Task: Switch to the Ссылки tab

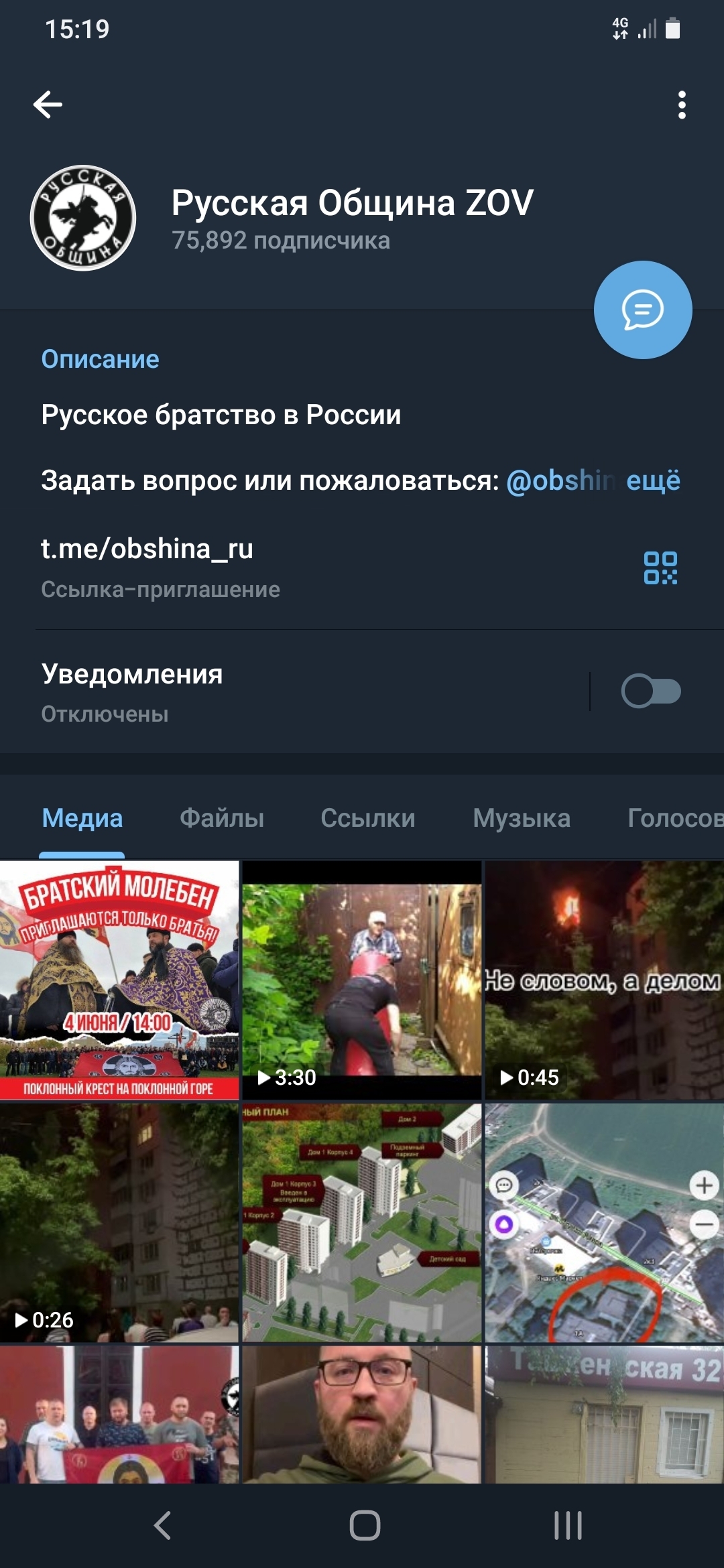Action: pyautogui.click(x=368, y=818)
